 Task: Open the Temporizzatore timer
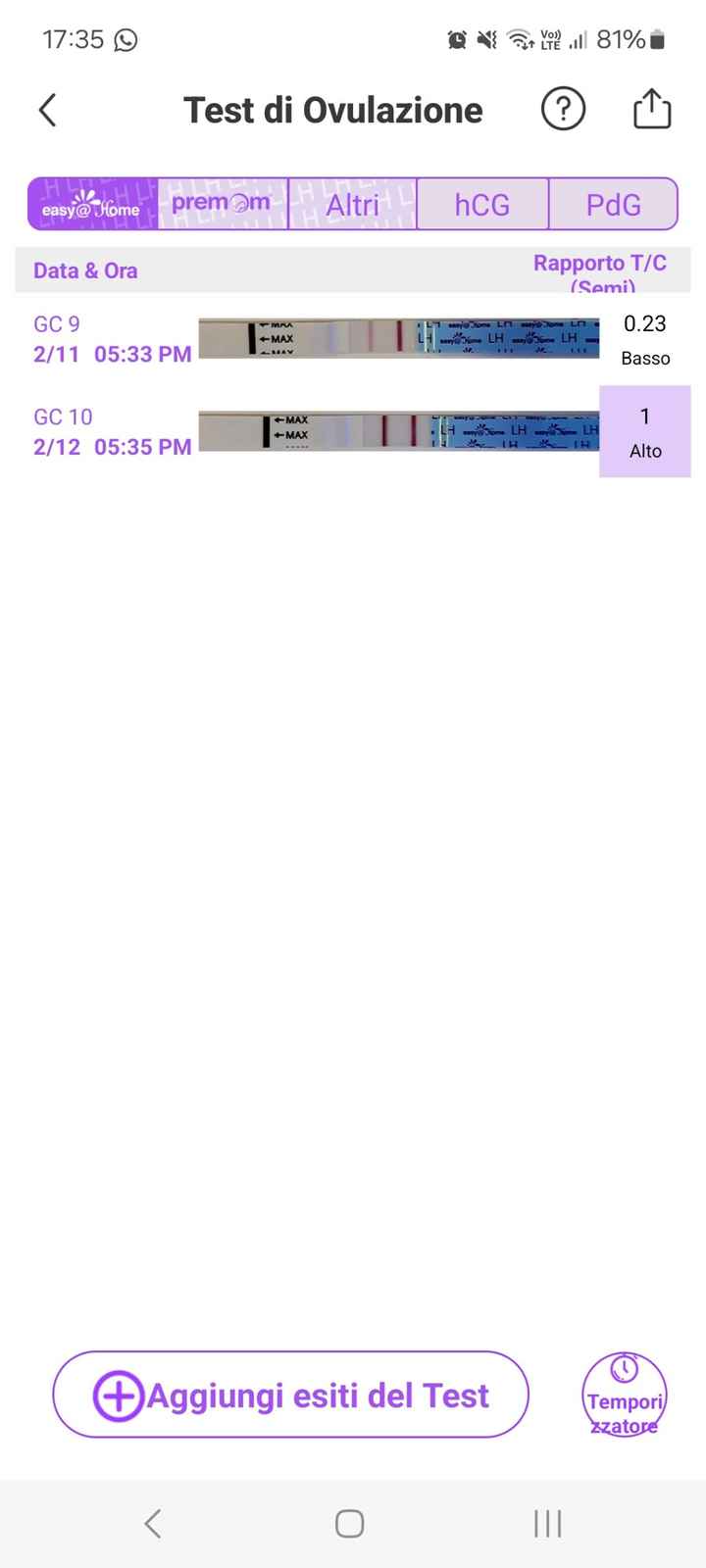point(624,1395)
